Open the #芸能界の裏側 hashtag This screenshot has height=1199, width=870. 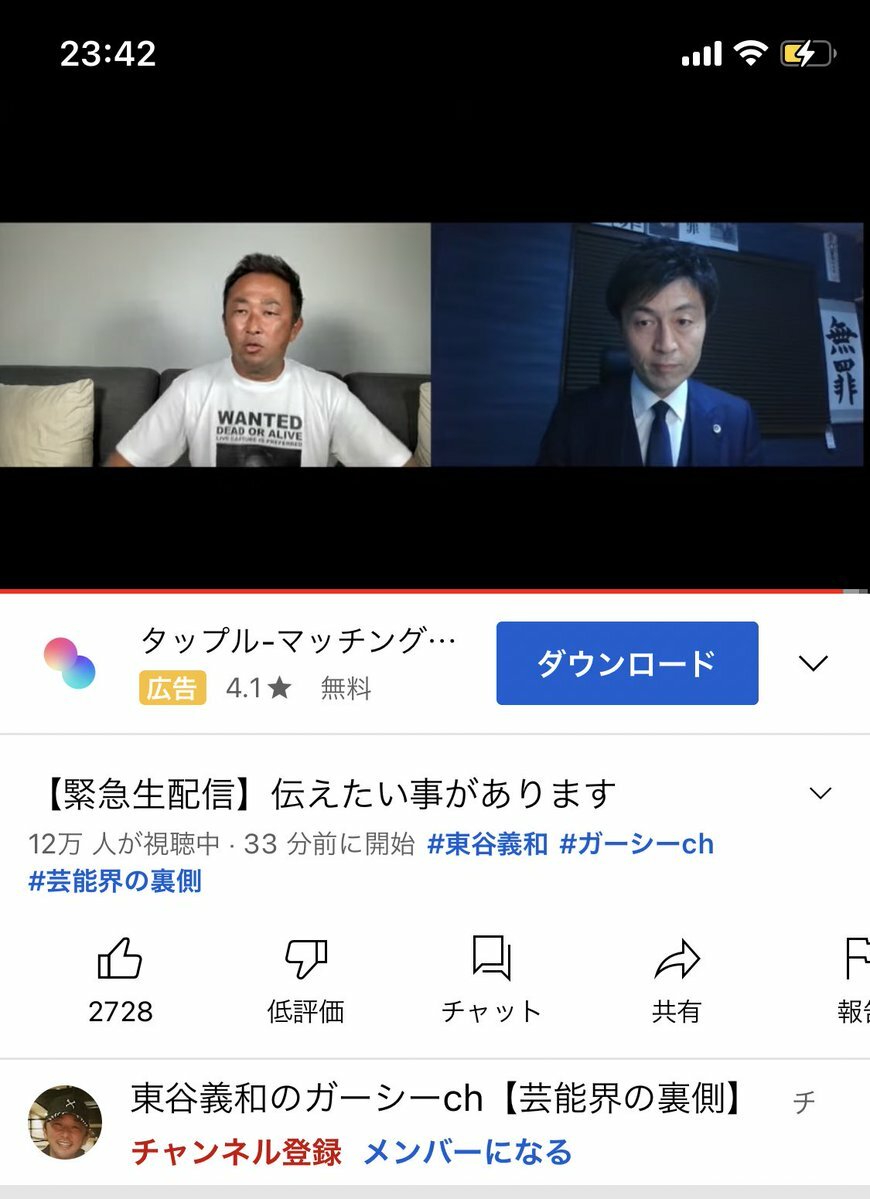[x=115, y=880]
